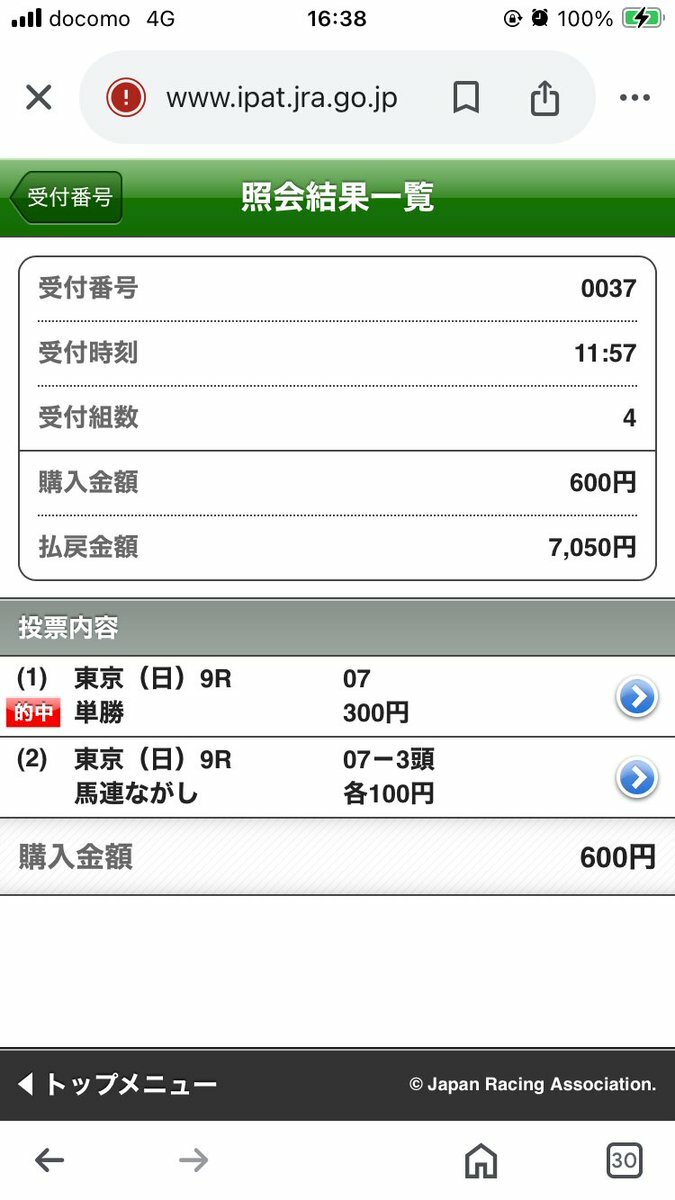Open details of the 馬連ながし bet
Viewport: 675px width, 1200px height.
point(637,777)
